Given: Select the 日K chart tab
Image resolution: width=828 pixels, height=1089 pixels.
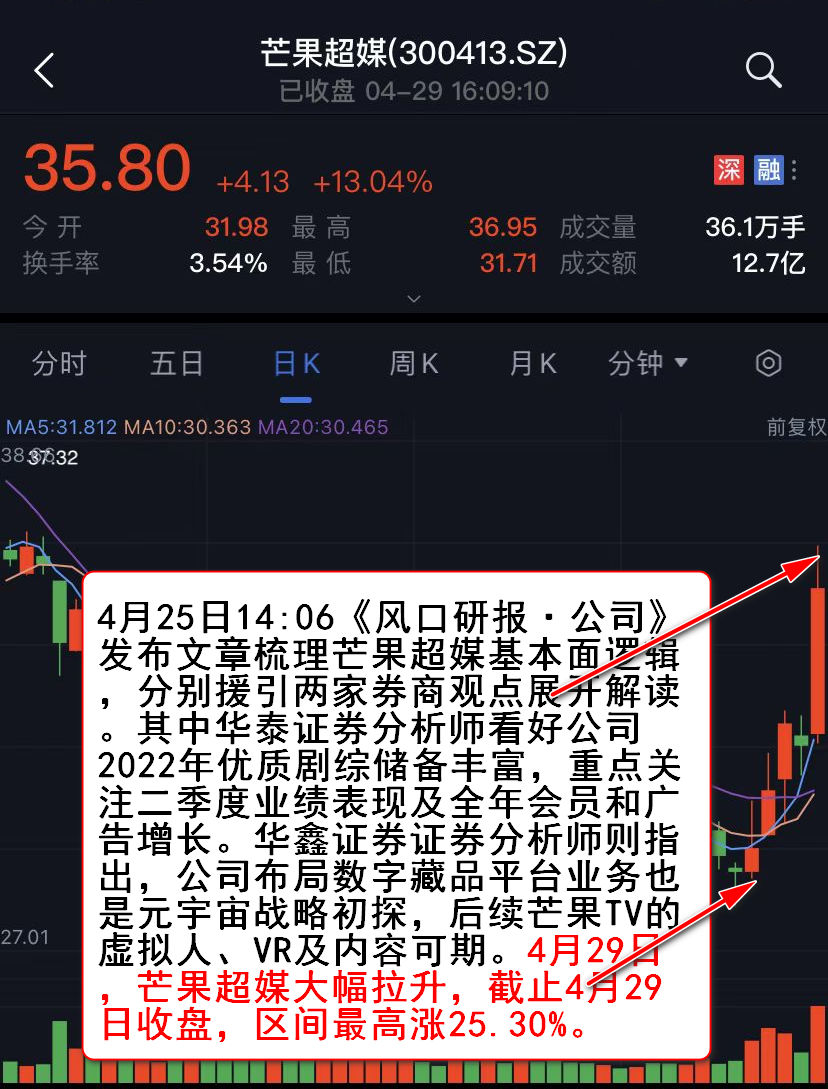Looking at the screenshot, I should tap(296, 363).
